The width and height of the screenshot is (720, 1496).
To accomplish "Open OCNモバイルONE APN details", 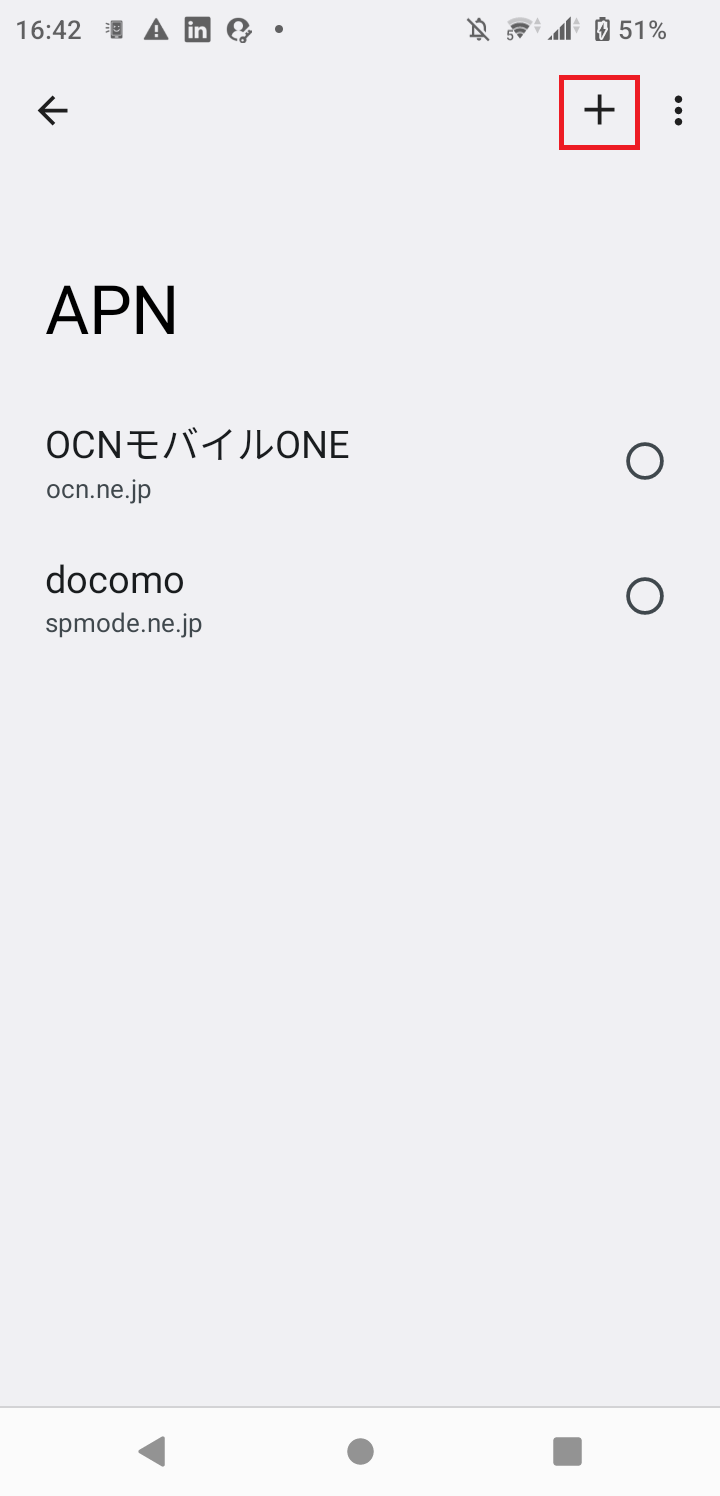I will [x=198, y=462].
